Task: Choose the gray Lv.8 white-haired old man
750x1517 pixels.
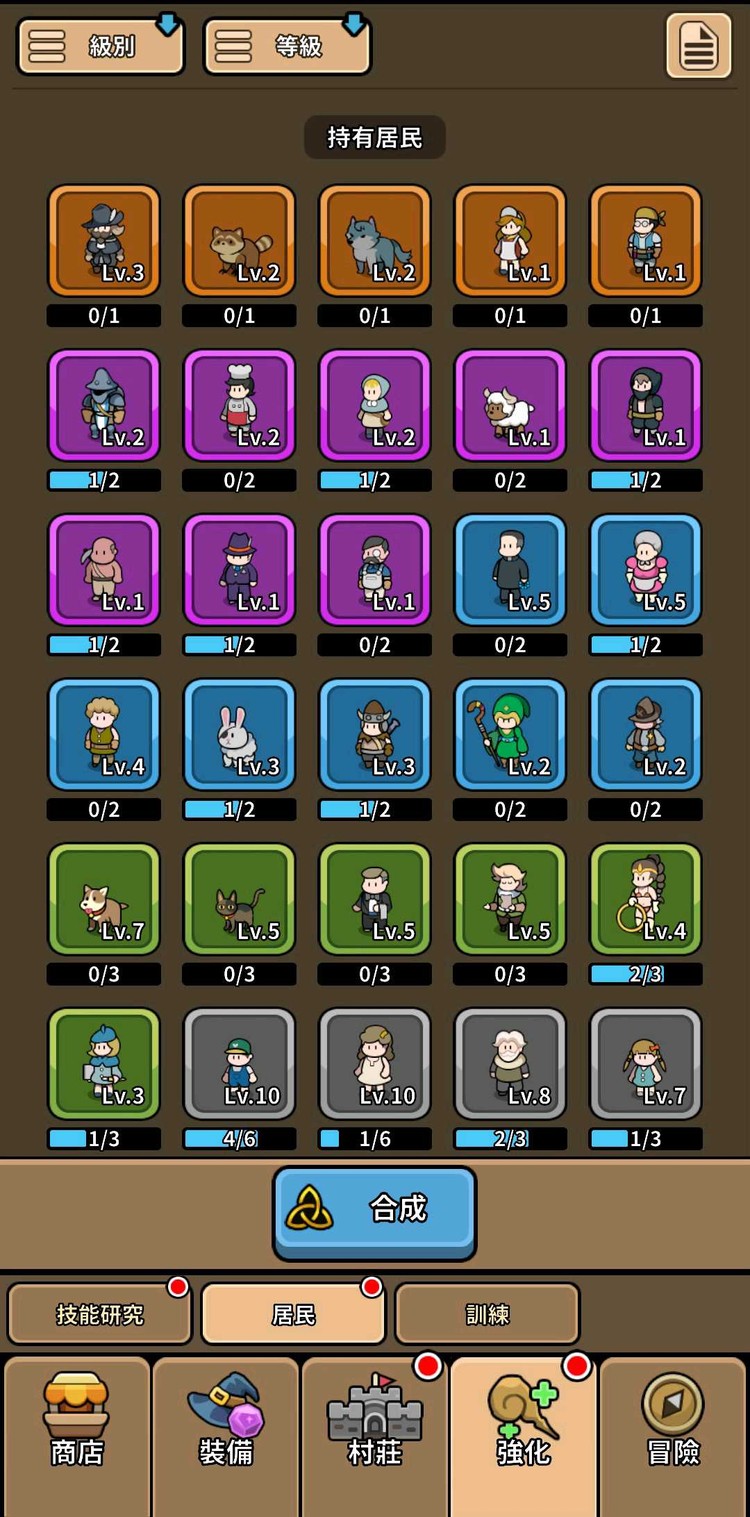Action: (x=510, y=1063)
